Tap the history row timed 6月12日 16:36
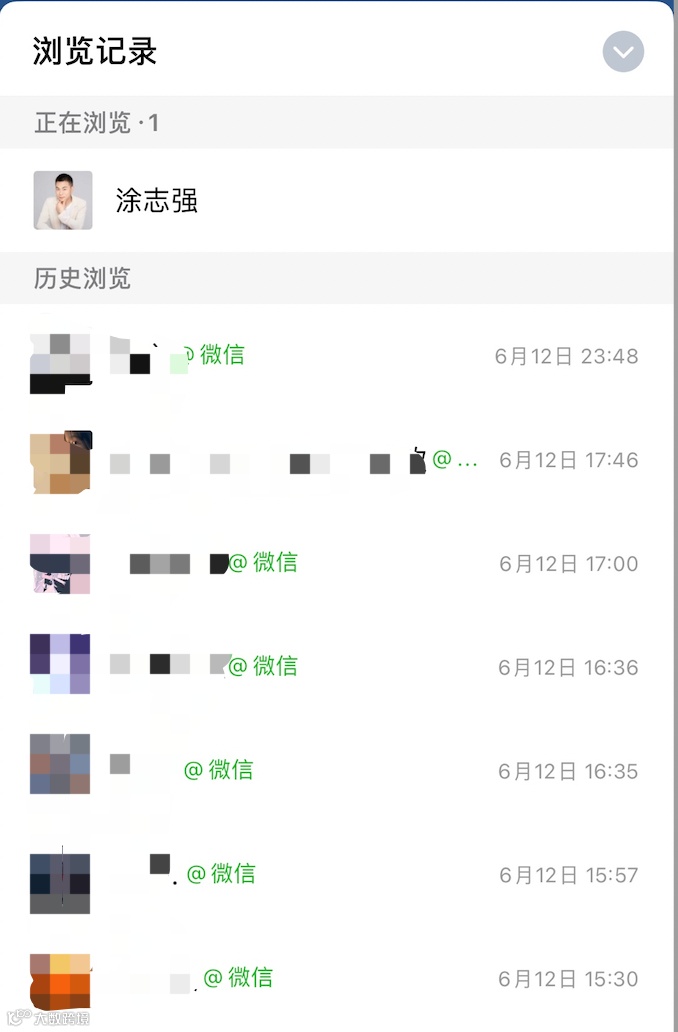The image size is (678, 1032). (338, 667)
